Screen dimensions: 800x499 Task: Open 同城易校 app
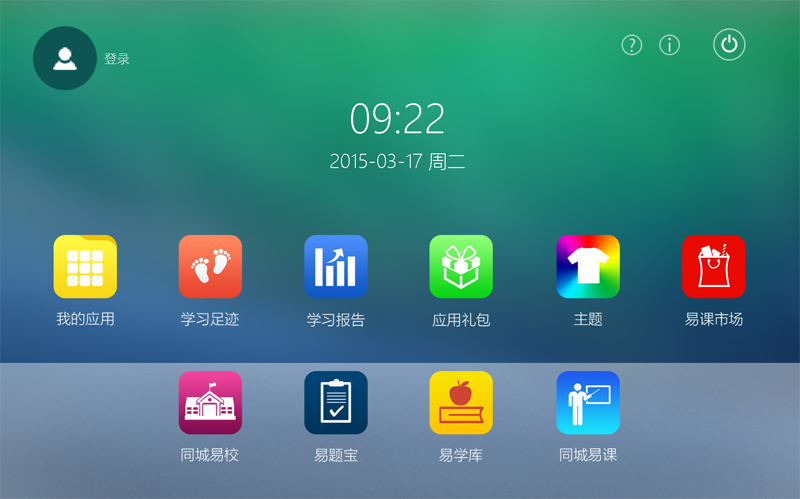[210, 403]
